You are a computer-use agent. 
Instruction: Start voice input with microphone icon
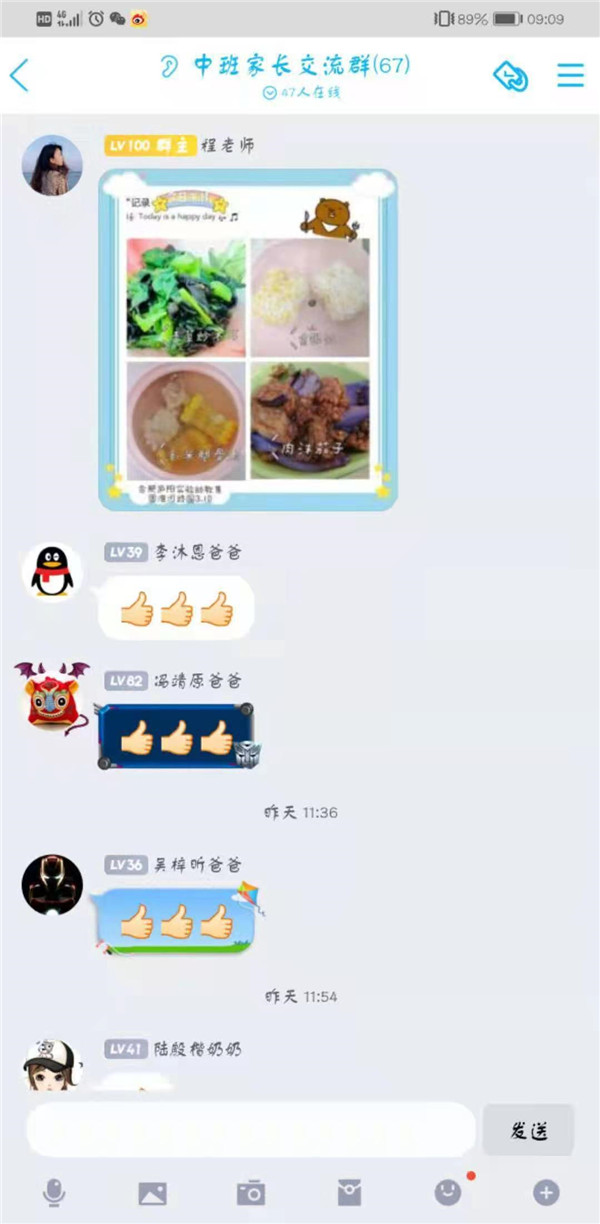[54, 1192]
